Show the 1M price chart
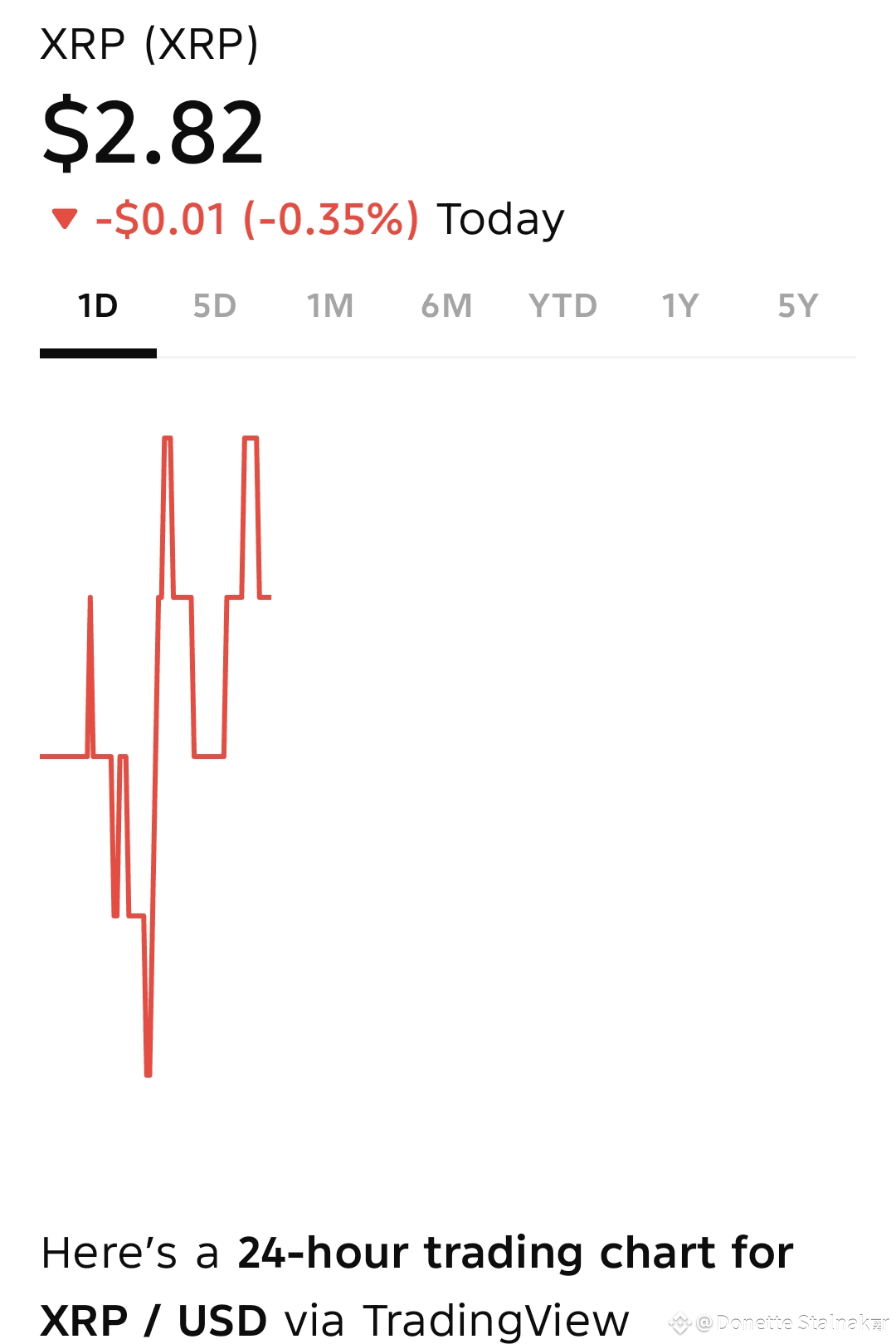Screen dimensions: 896x1344 330,307
